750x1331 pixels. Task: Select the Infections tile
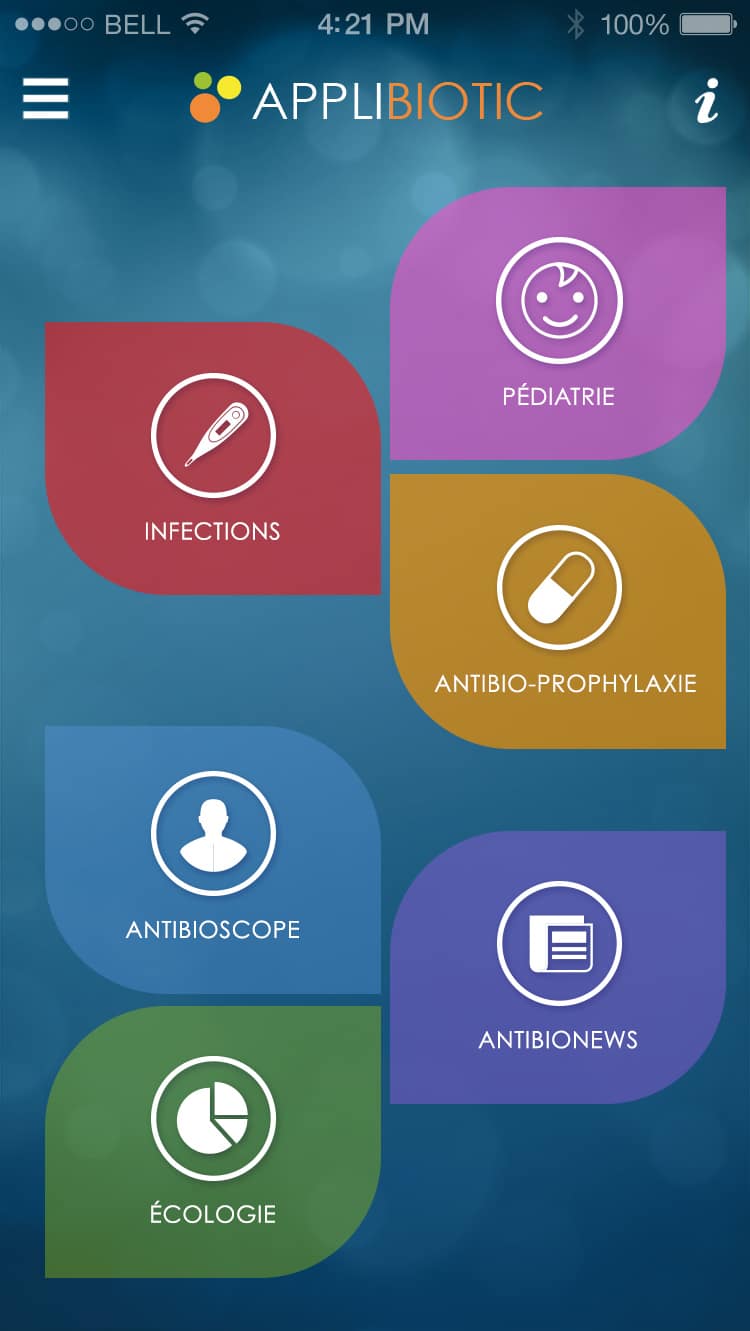tap(213, 458)
